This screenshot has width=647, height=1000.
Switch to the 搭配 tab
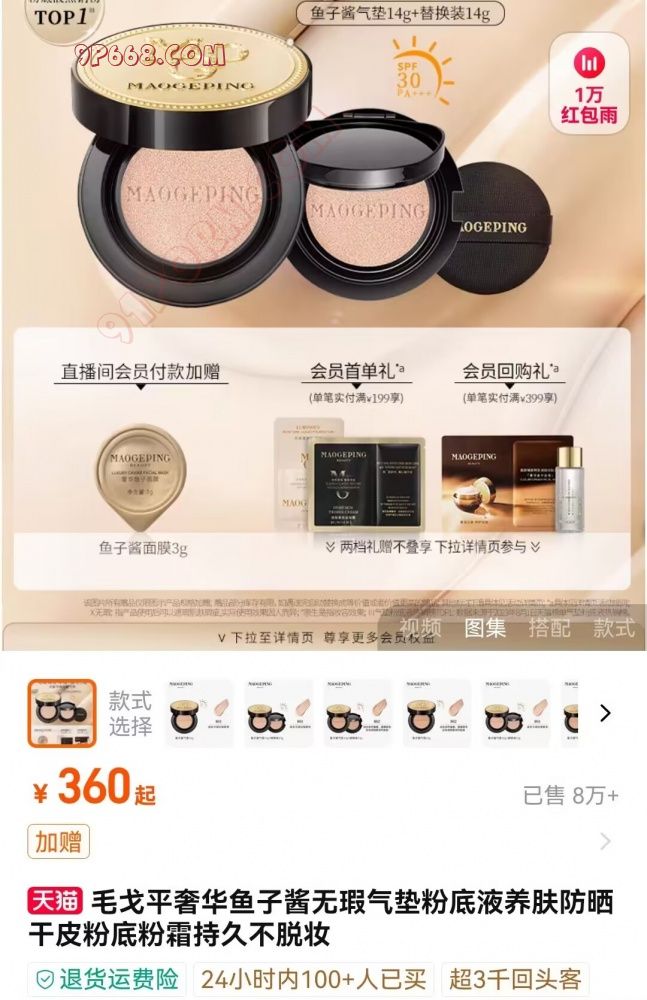549,628
